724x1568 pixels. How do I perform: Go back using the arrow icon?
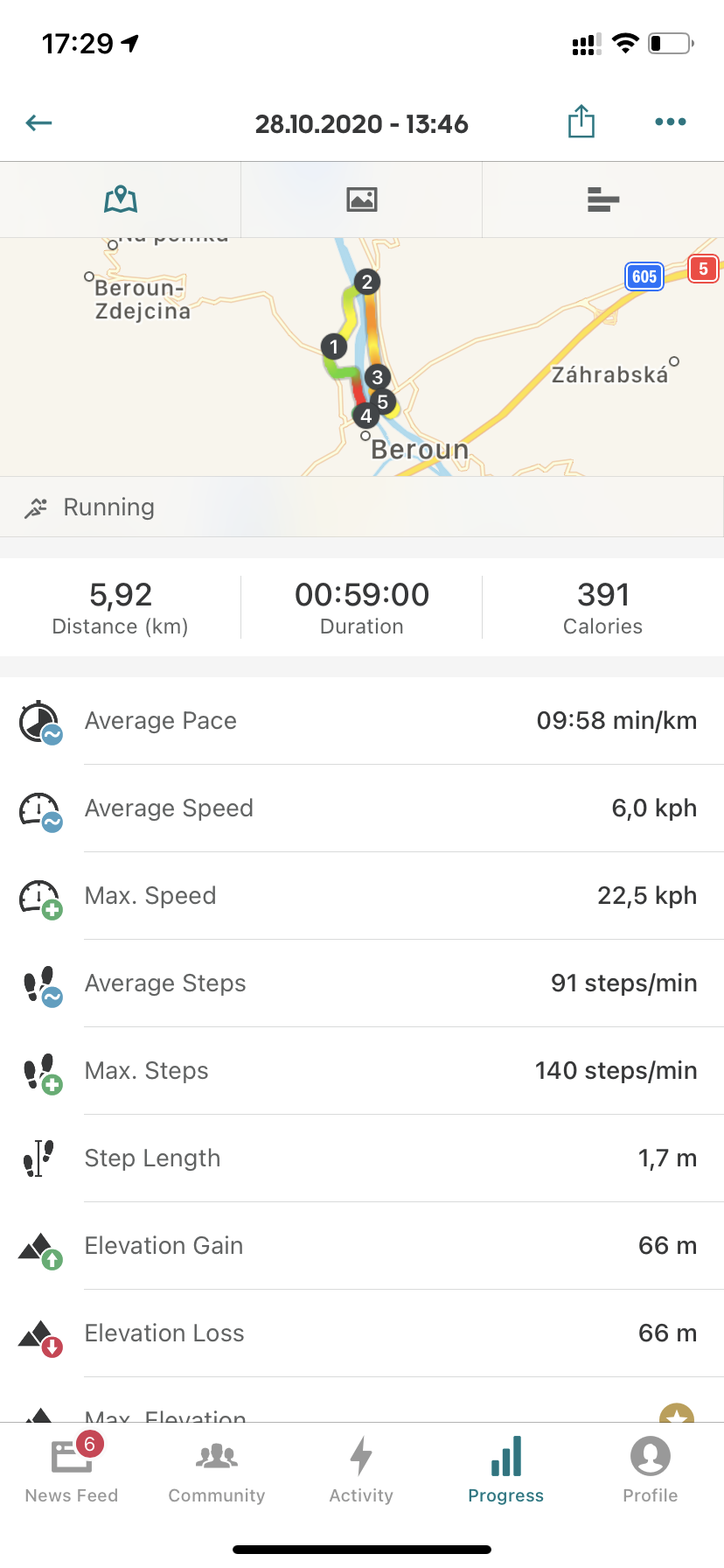tap(39, 123)
